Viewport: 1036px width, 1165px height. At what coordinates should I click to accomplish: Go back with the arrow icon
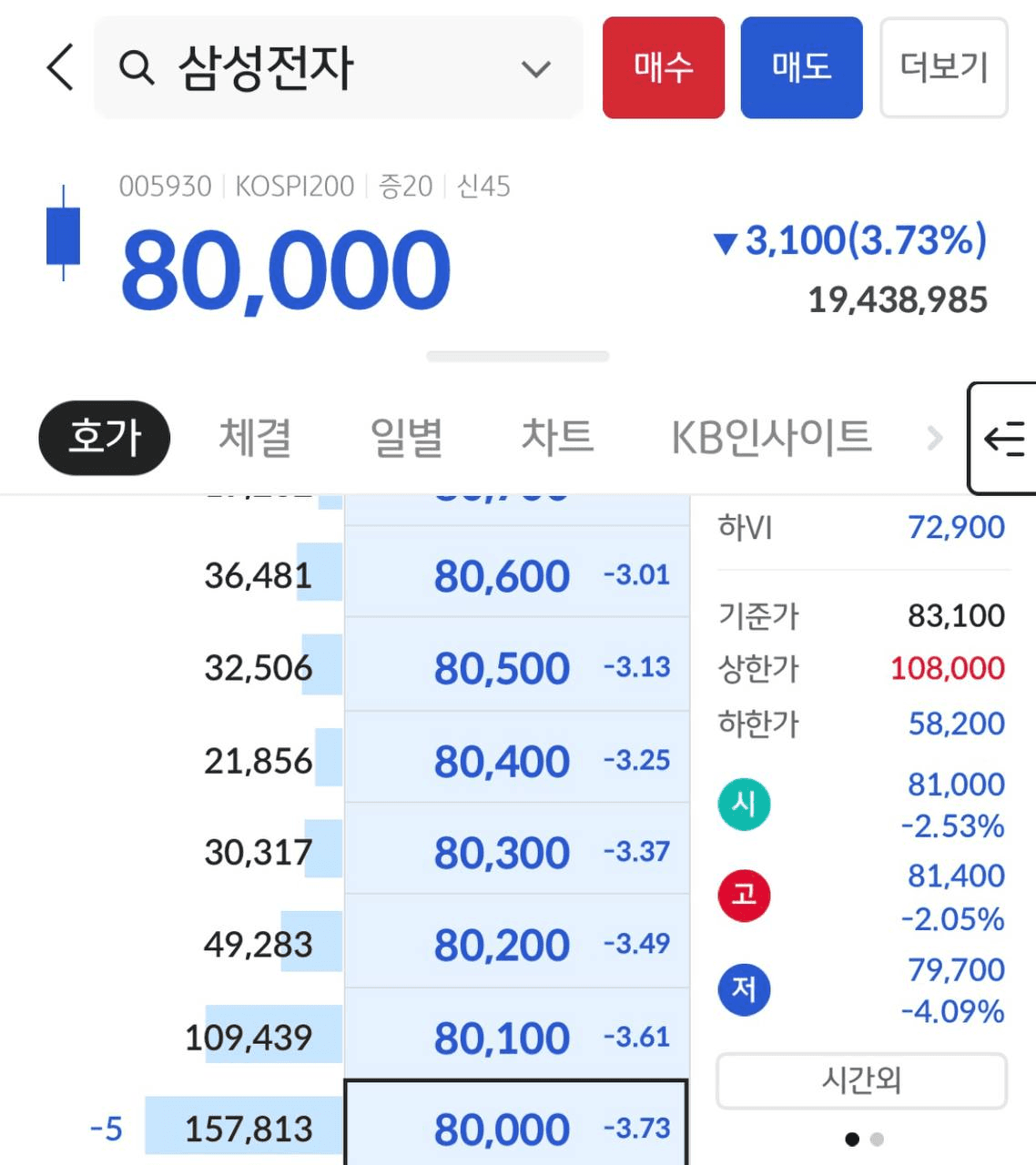click(x=60, y=67)
